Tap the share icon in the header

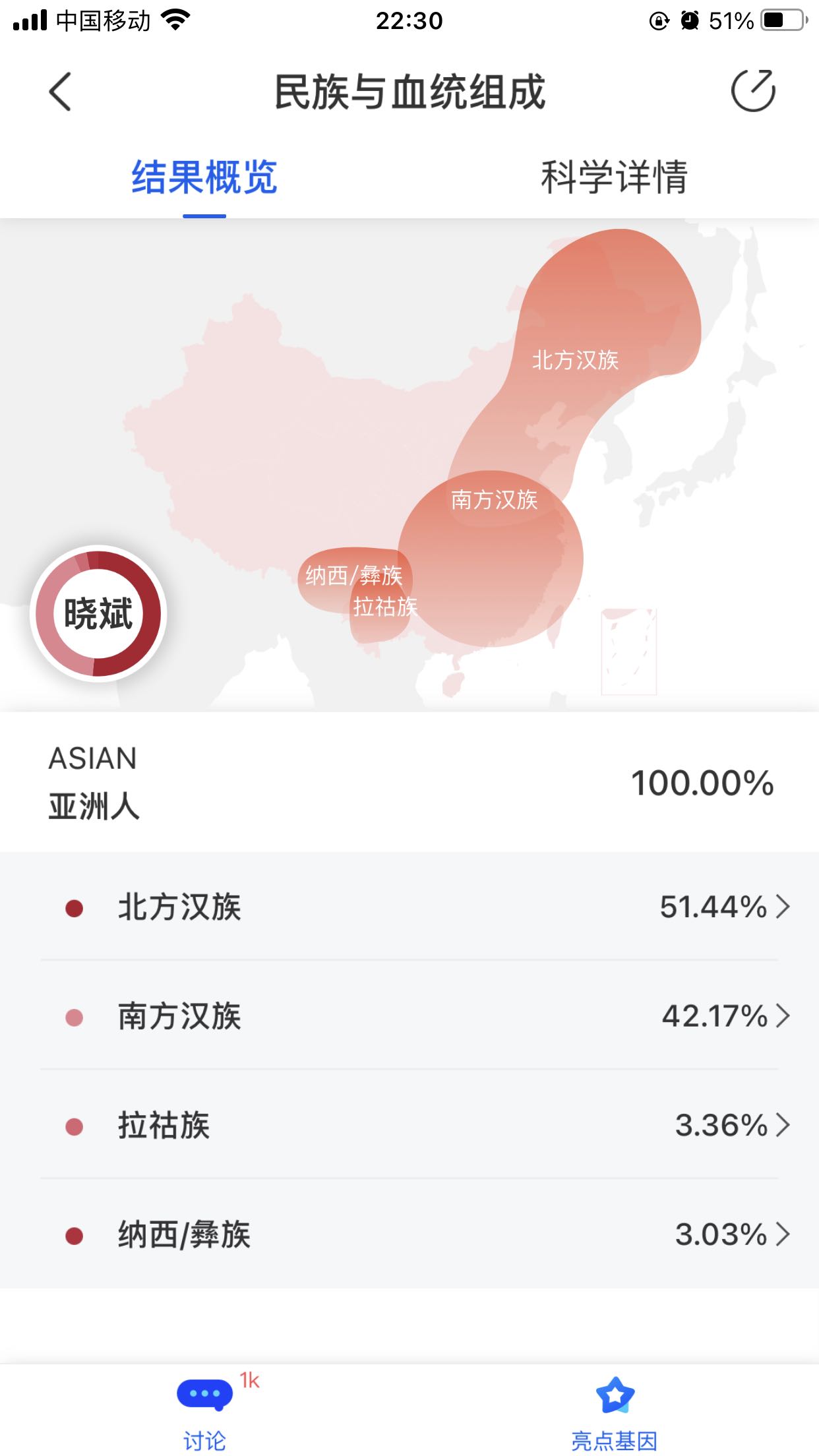(x=752, y=90)
